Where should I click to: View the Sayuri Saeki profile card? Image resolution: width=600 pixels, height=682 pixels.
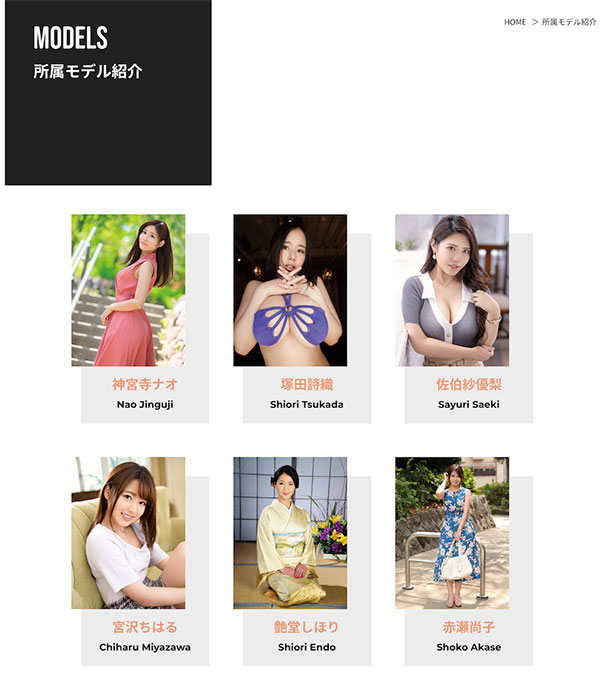452,291
